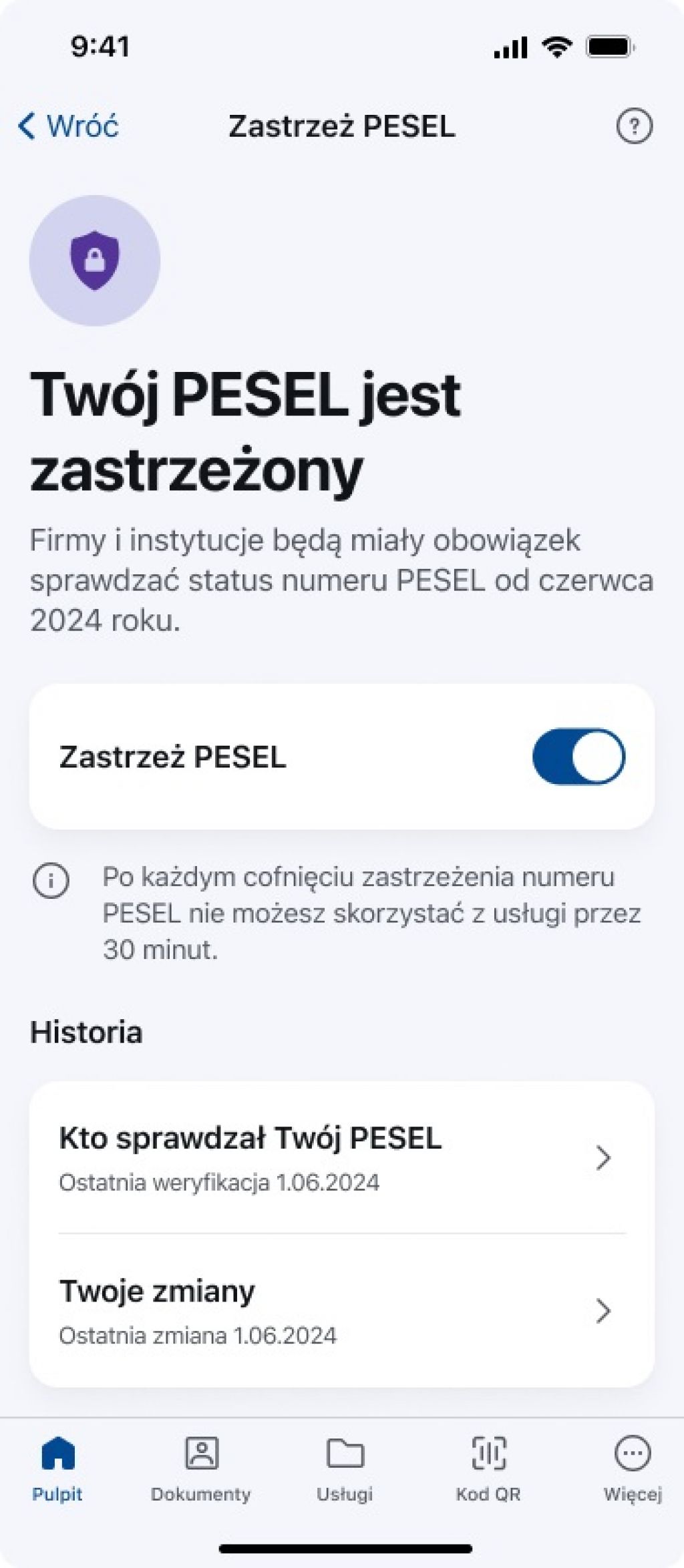The width and height of the screenshot is (684, 1568).
Task: Turn off the Zastrzeż PESEL switch
Action: (x=578, y=756)
